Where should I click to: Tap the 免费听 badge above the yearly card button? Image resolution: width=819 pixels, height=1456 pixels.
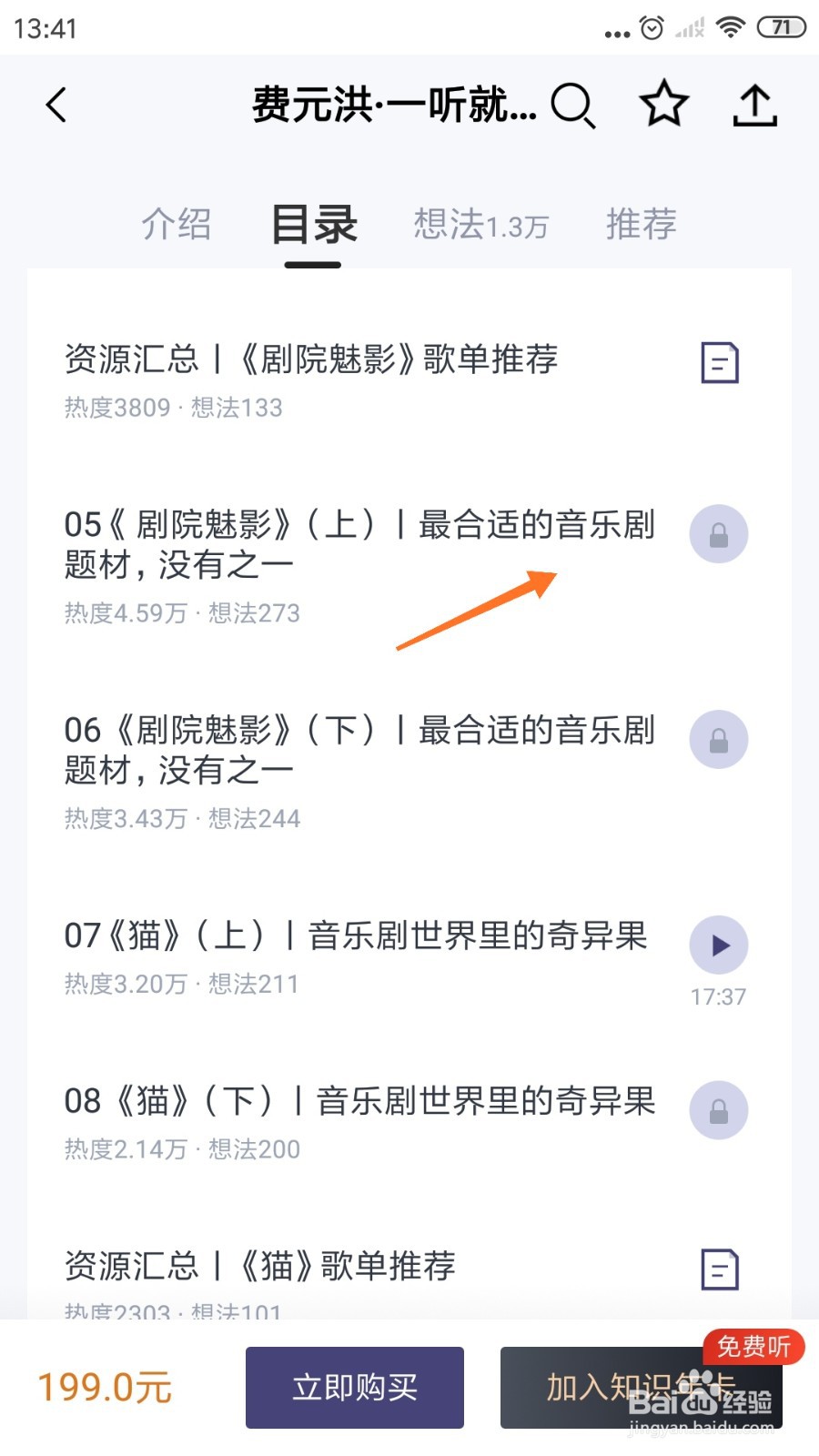pyautogui.click(x=753, y=1348)
